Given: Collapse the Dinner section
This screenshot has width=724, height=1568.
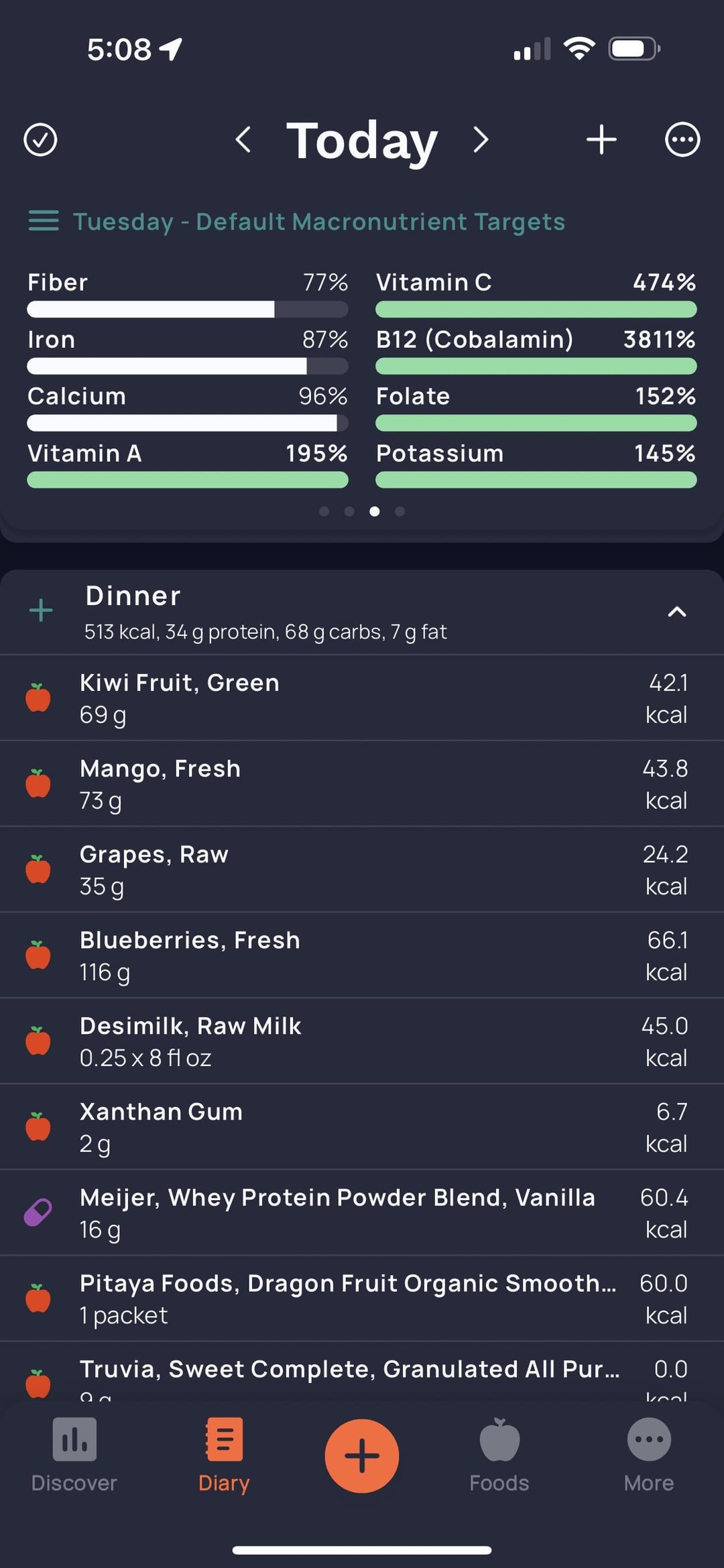Looking at the screenshot, I should (677, 611).
